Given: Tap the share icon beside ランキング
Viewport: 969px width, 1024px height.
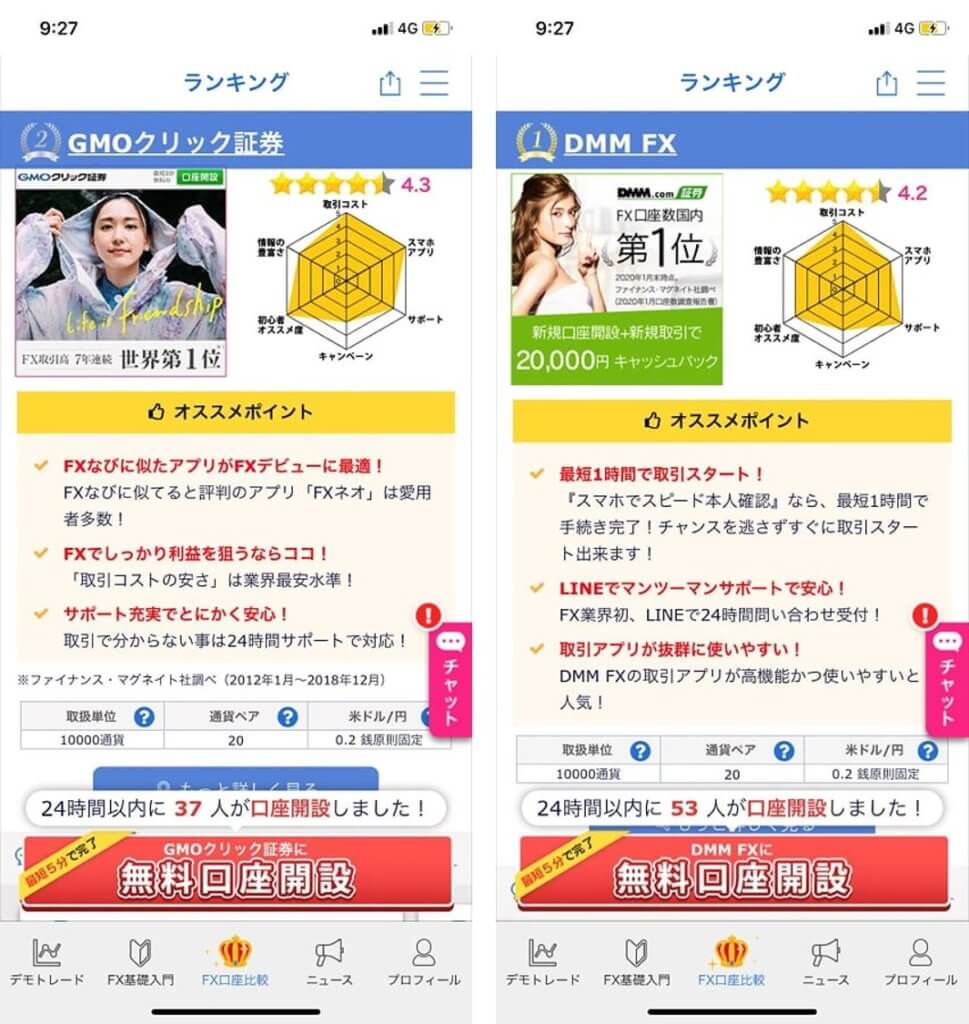Looking at the screenshot, I should [x=389, y=83].
